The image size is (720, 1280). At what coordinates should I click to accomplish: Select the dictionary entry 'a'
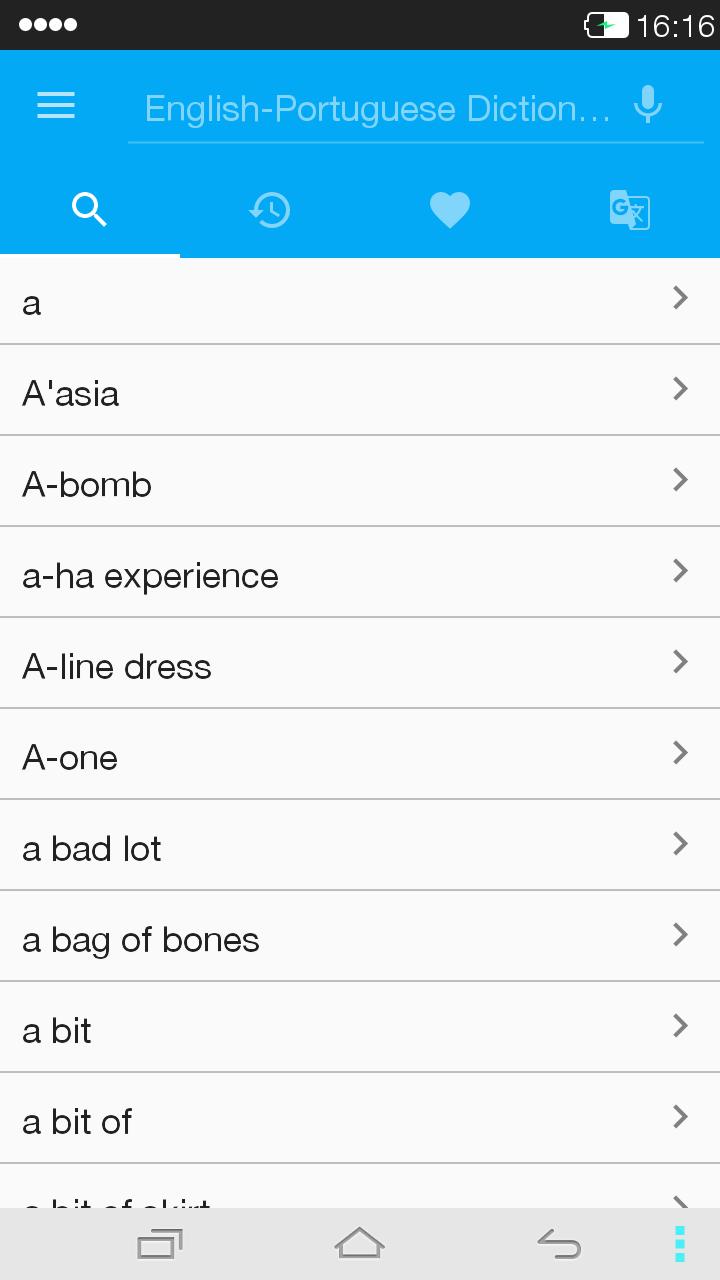(360, 302)
